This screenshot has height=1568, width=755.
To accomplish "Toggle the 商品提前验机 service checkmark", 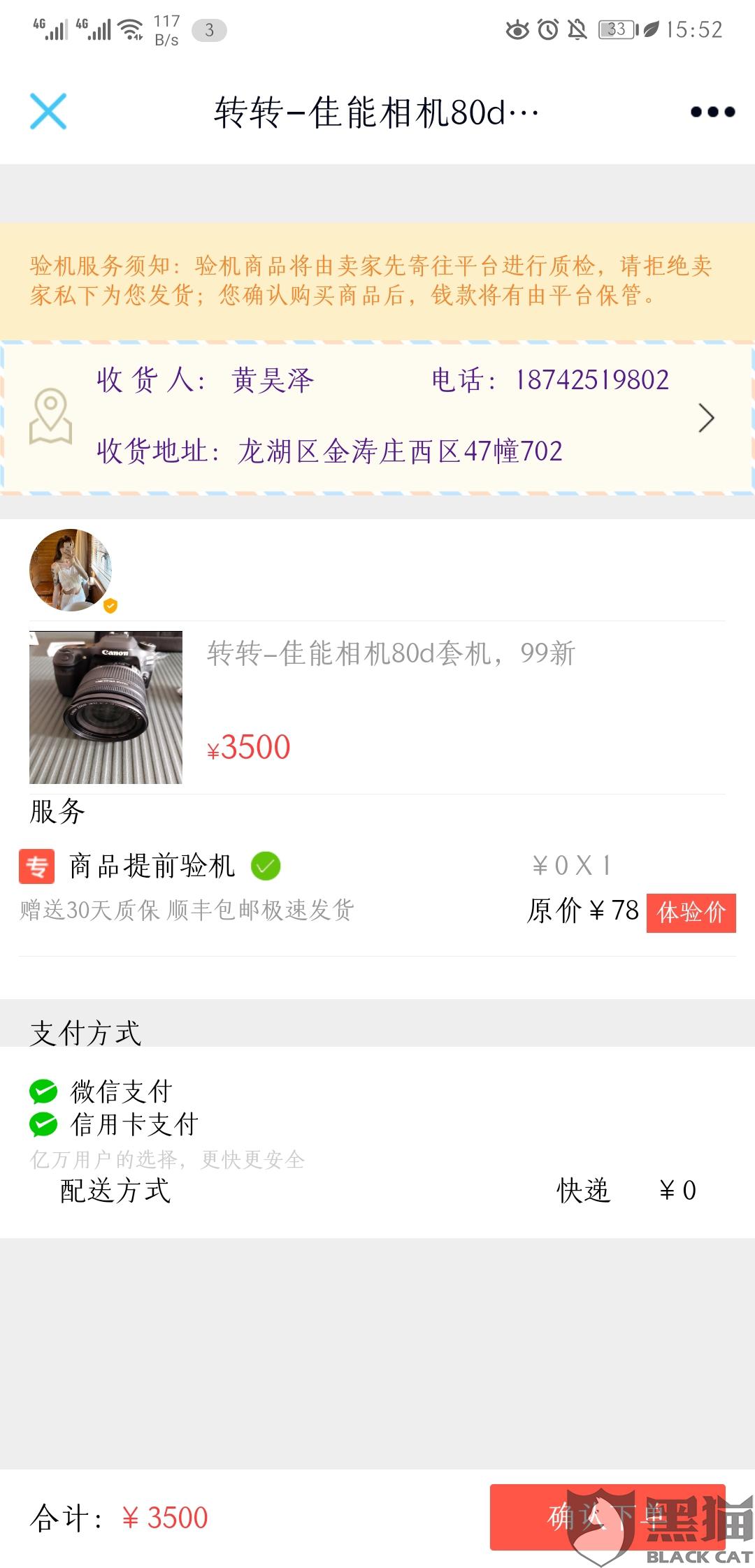I will [266, 866].
